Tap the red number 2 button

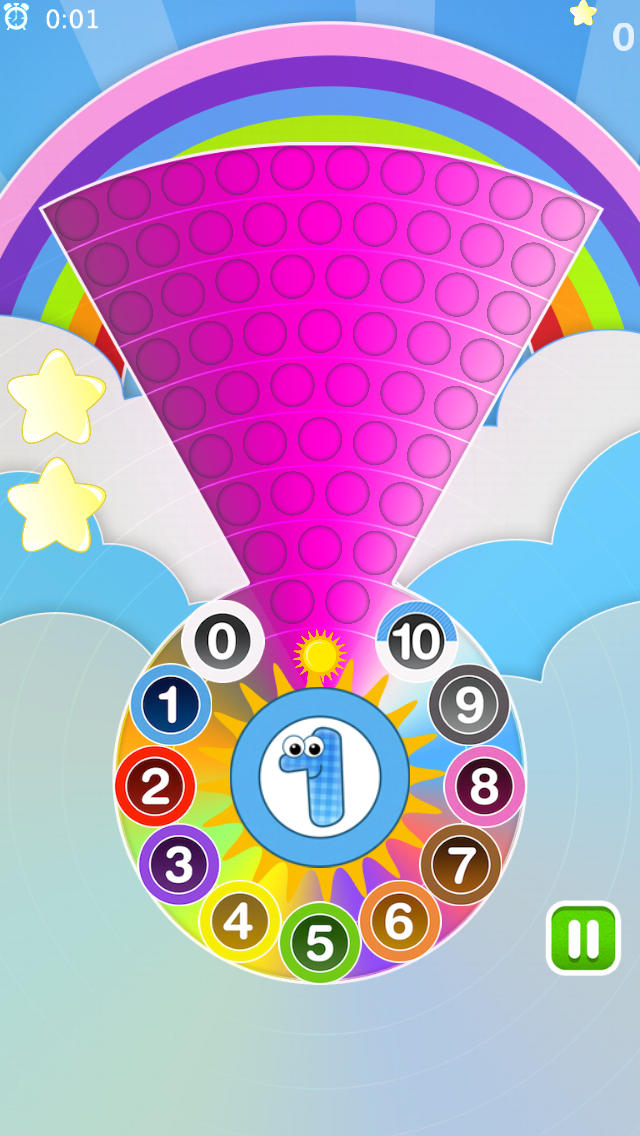point(155,786)
